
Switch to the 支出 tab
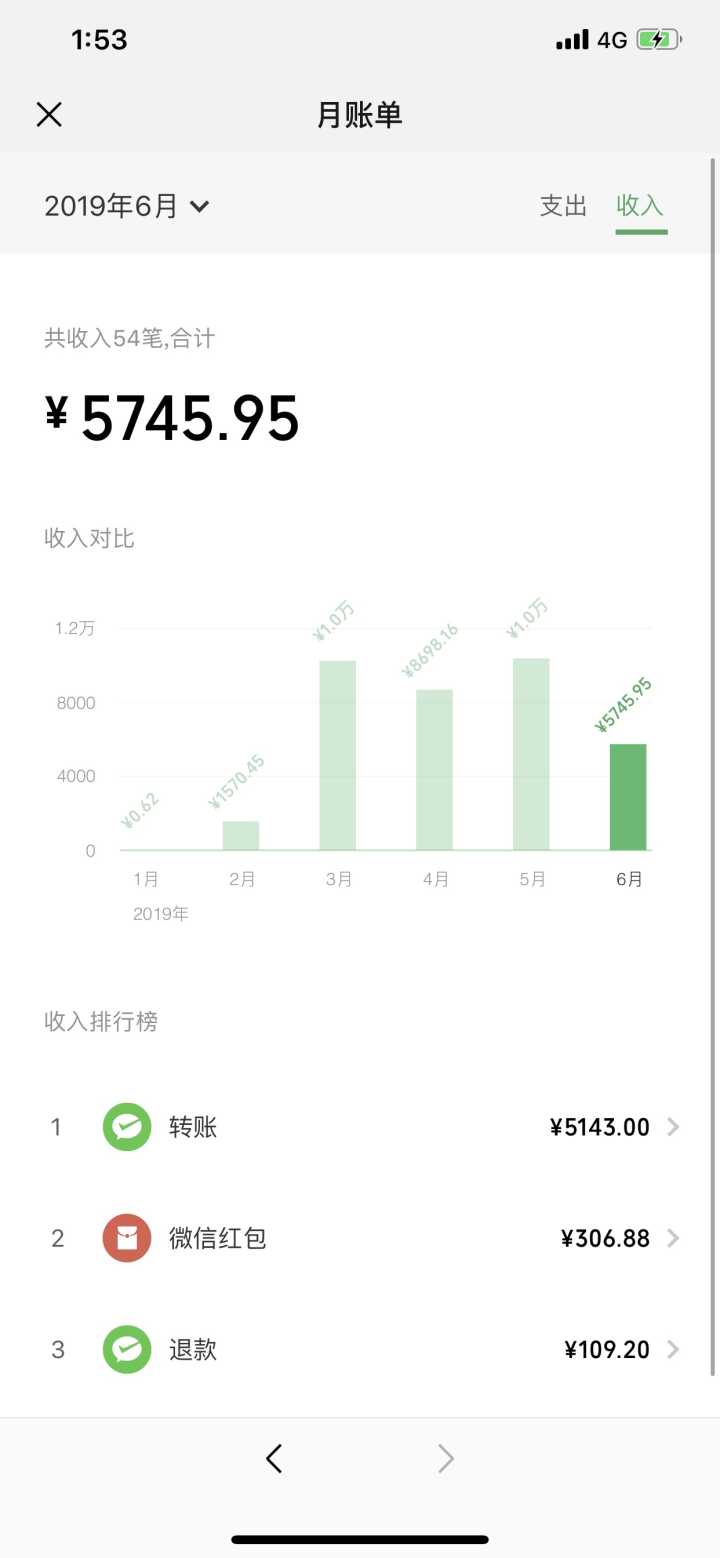pos(563,206)
